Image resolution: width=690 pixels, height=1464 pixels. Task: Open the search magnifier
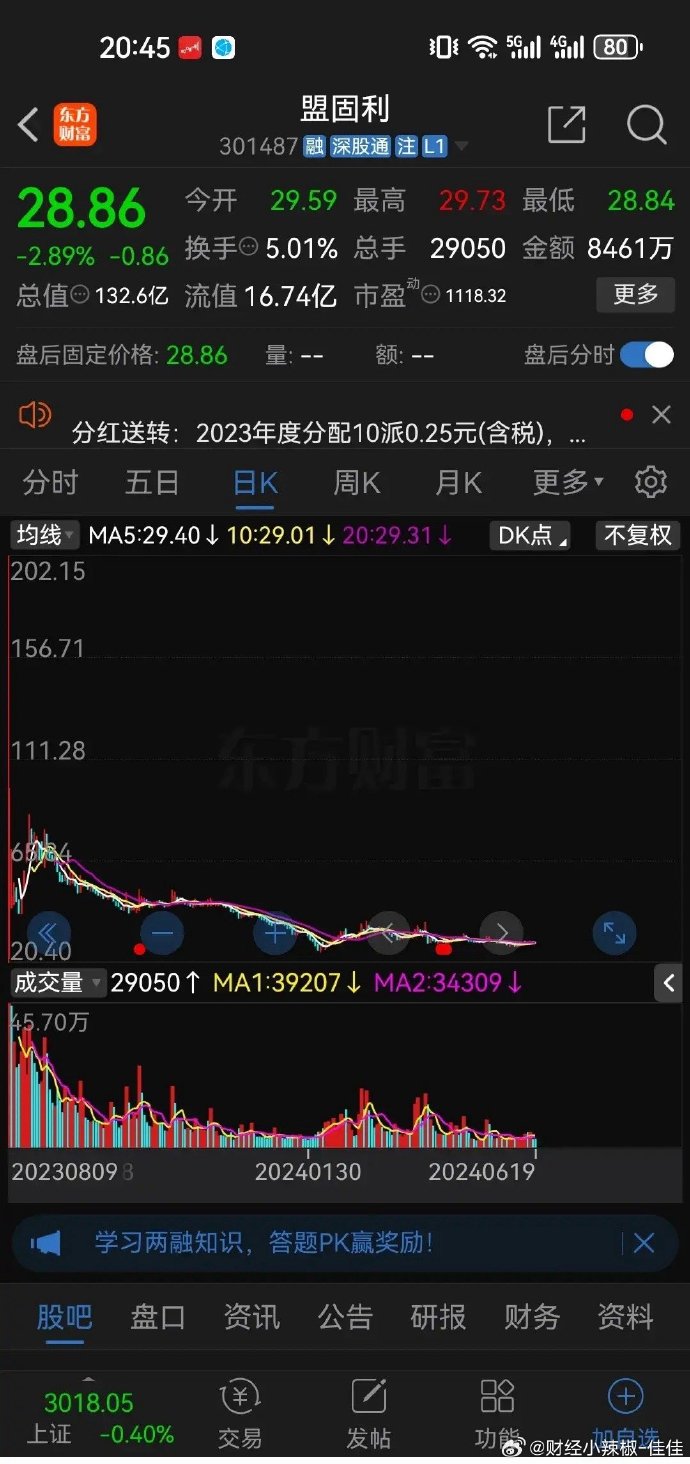pyautogui.click(x=646, y=125)
